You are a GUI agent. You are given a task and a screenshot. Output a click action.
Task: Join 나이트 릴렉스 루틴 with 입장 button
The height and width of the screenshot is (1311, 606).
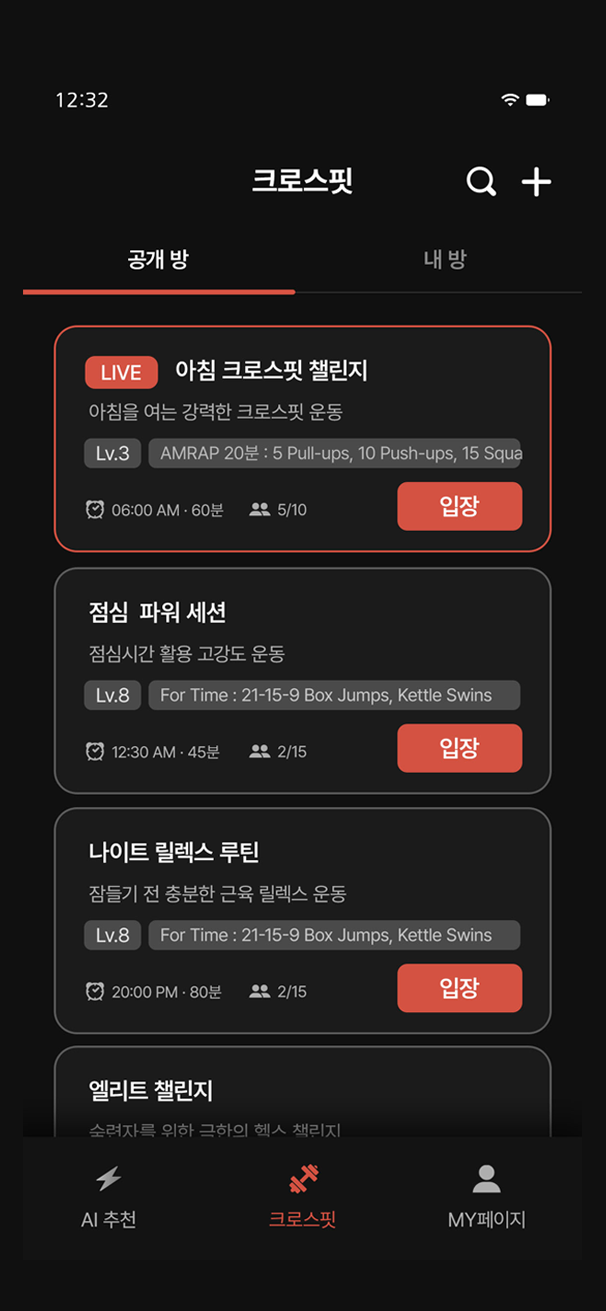[x=459, y=988]
